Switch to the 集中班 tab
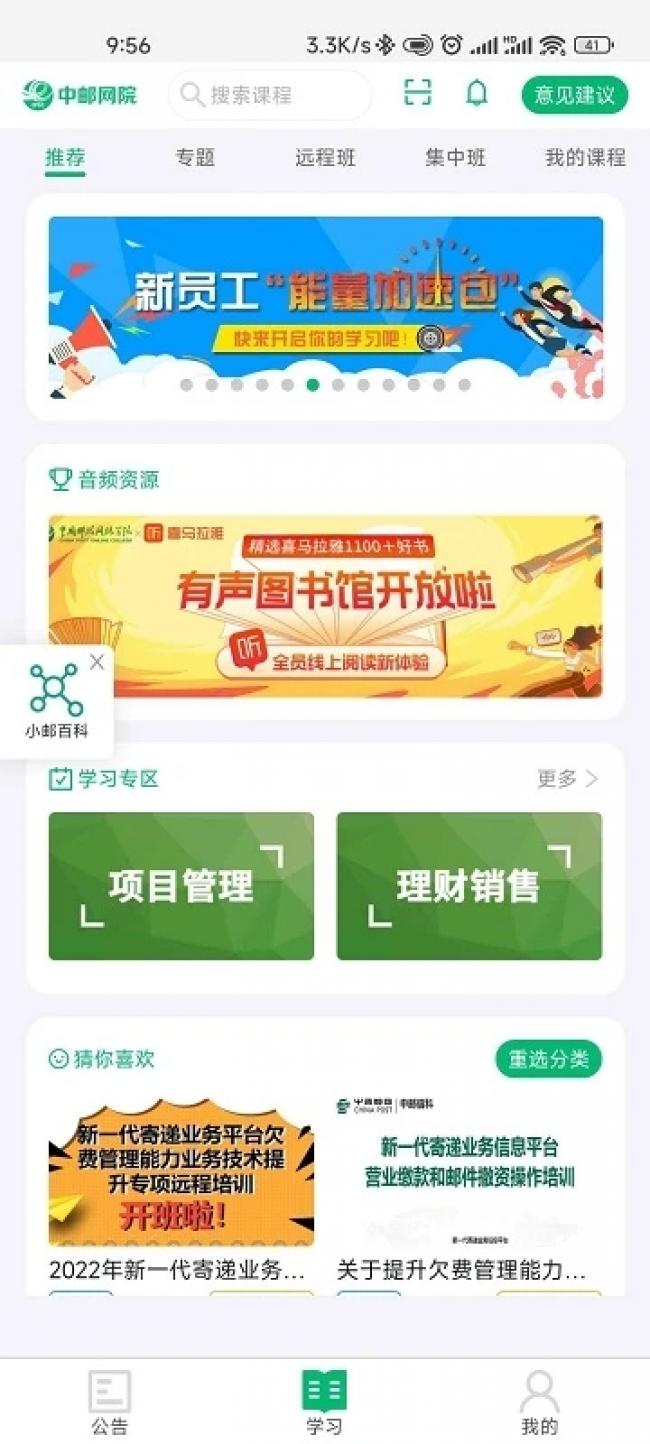This screenshot has height=1444, width=650. tap(455, 157)
